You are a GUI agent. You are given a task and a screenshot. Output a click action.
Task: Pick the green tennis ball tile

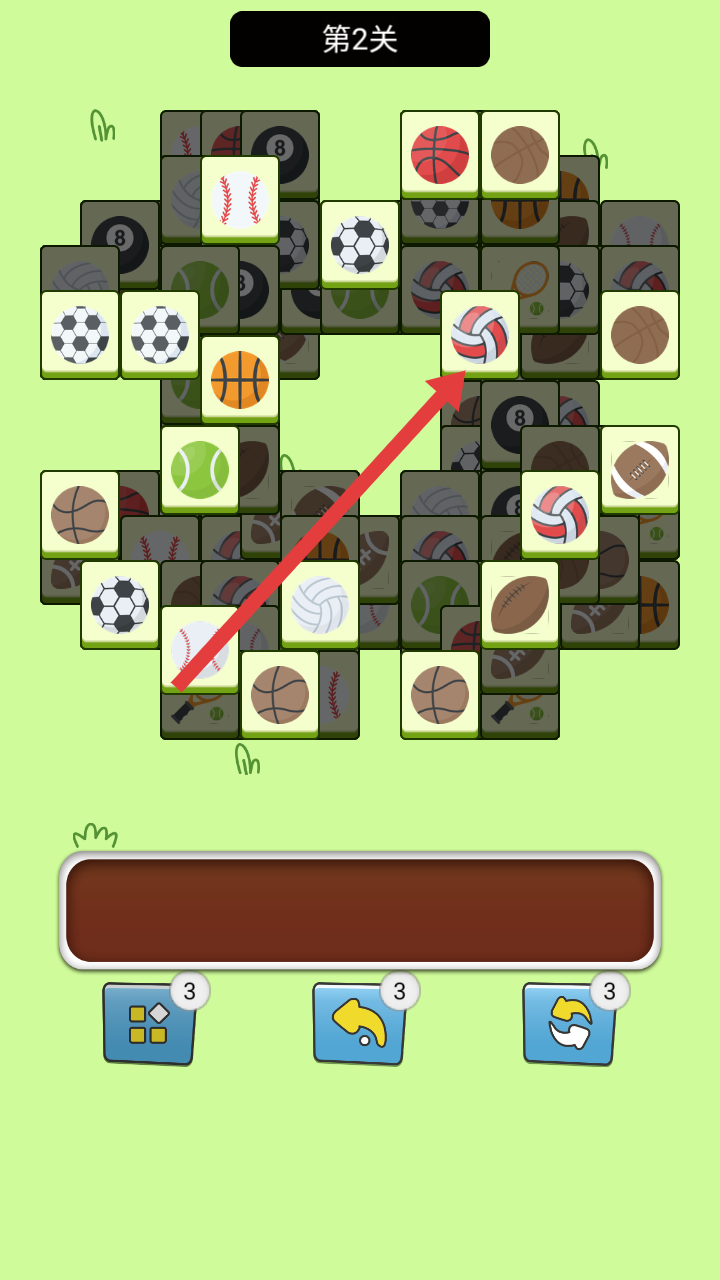coord(200,469)
